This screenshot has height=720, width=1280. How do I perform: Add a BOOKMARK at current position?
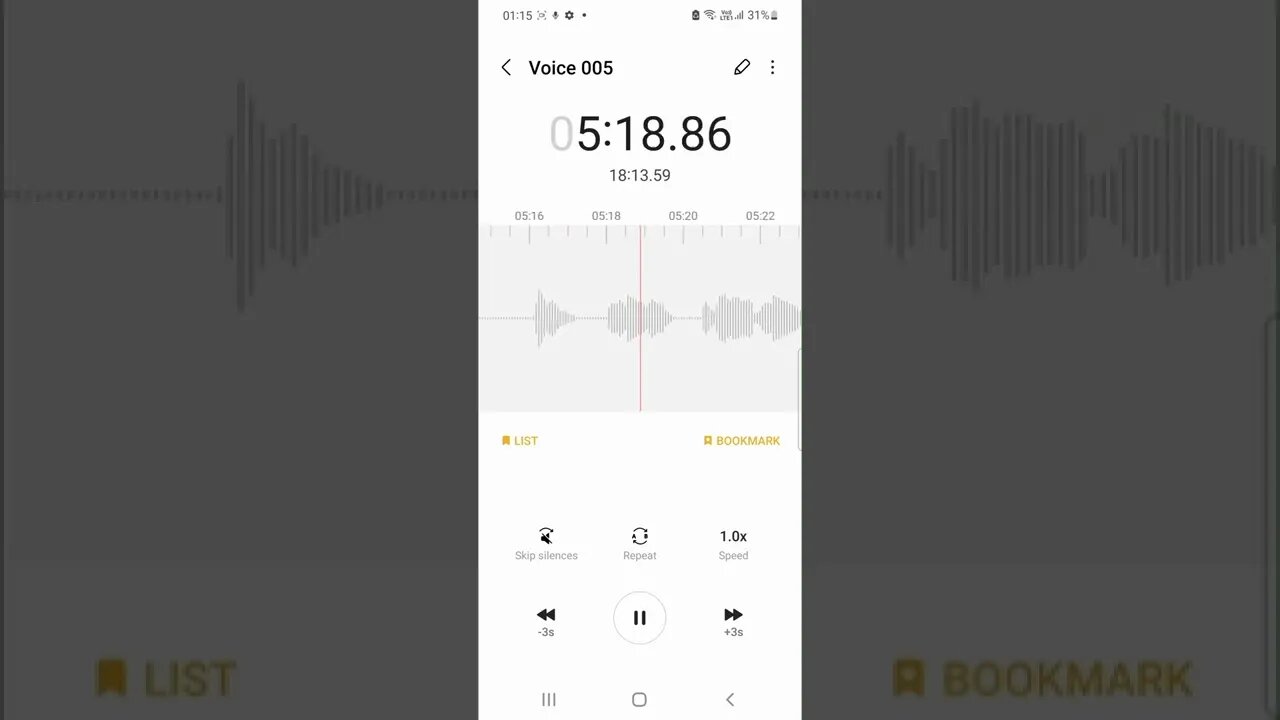742,441
